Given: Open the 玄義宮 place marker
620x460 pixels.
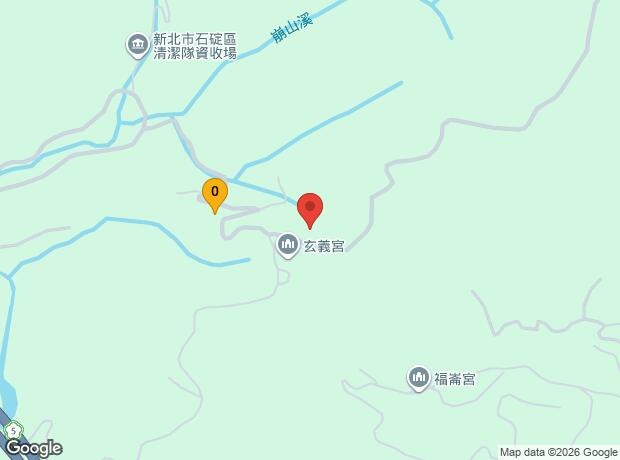Looking at the screenshot, I should [x=288, y=244].
